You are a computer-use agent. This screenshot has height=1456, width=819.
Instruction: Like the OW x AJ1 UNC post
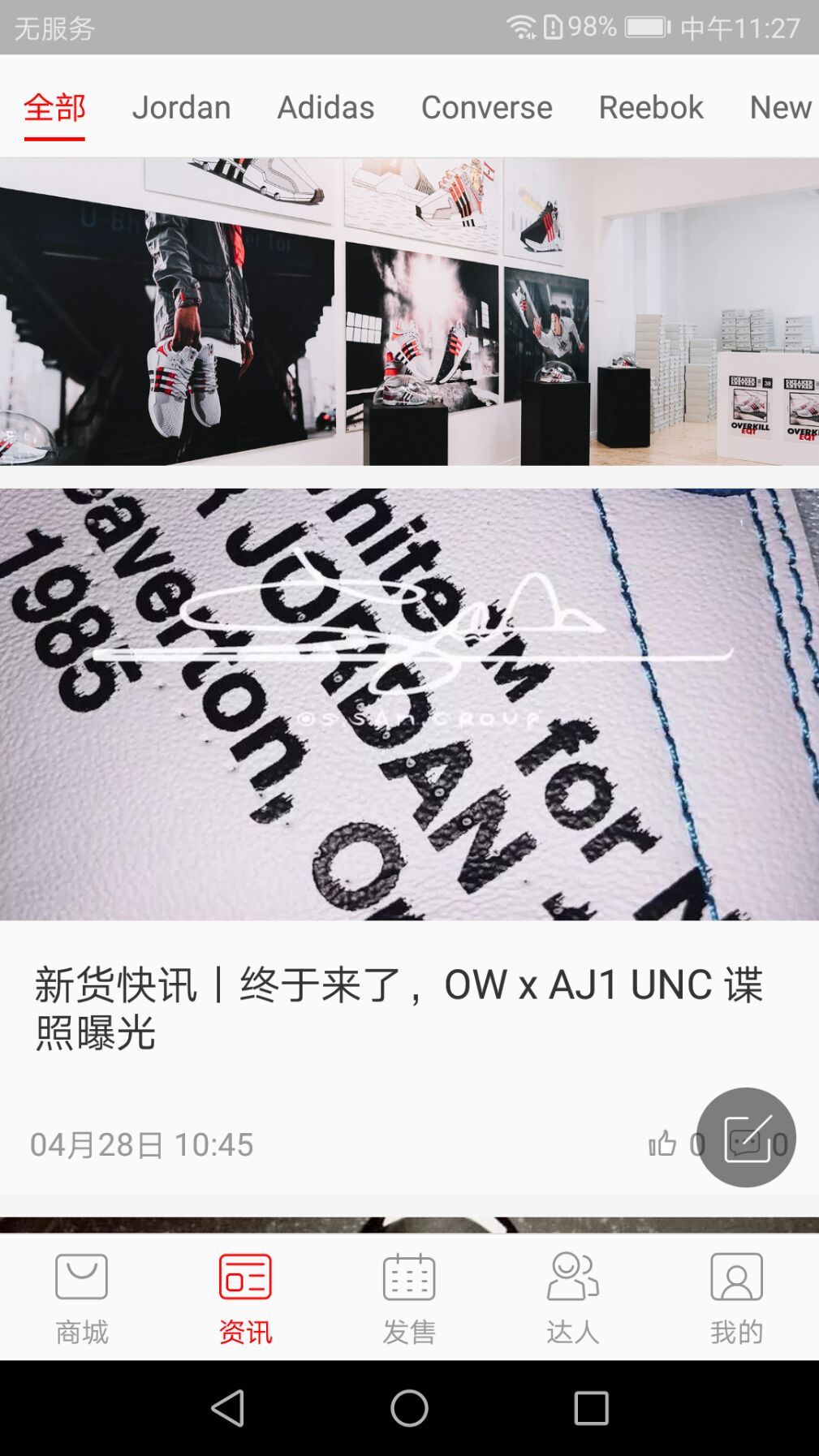pyautogui.click(x=662, y=1144)
